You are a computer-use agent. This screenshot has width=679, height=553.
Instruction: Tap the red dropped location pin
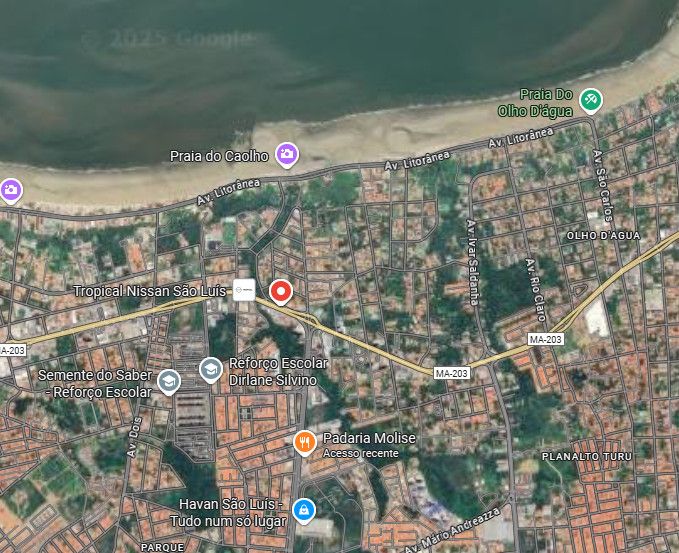click(x=281, y=291)
